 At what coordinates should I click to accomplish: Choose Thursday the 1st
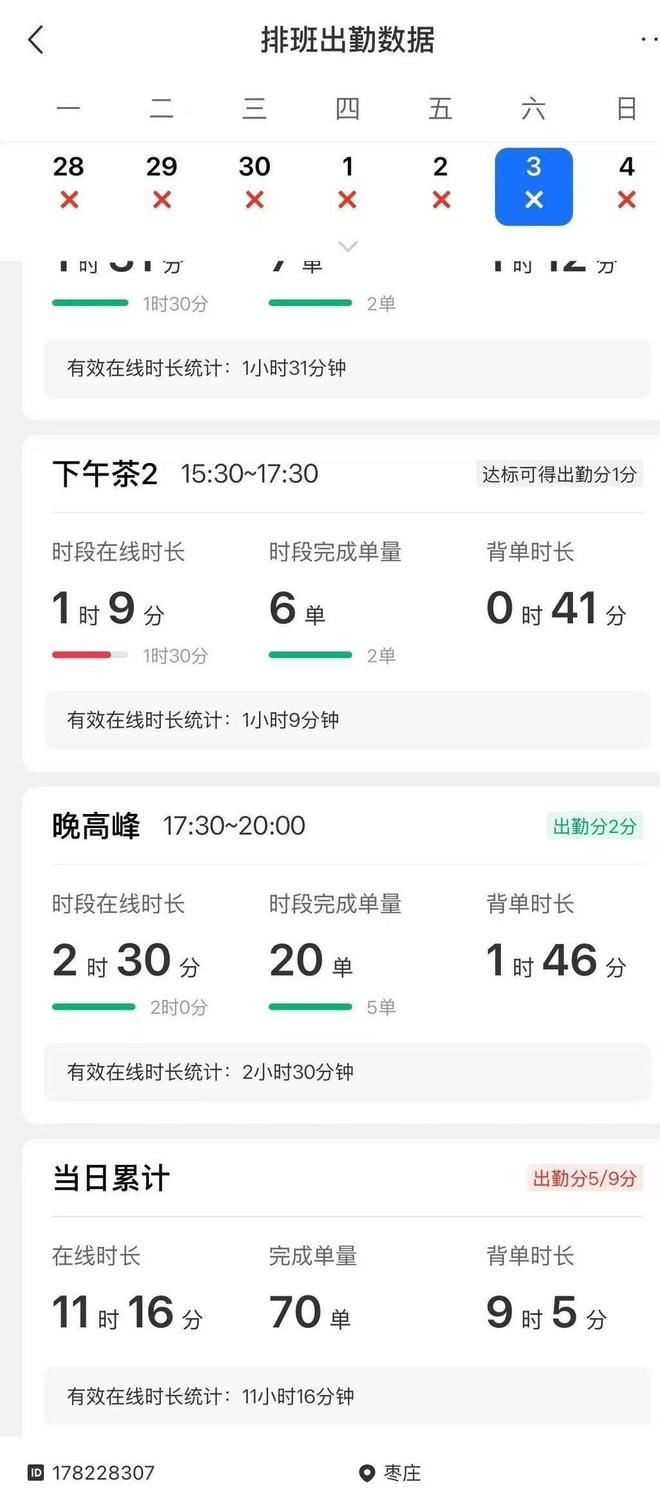[x=347, y=183]
